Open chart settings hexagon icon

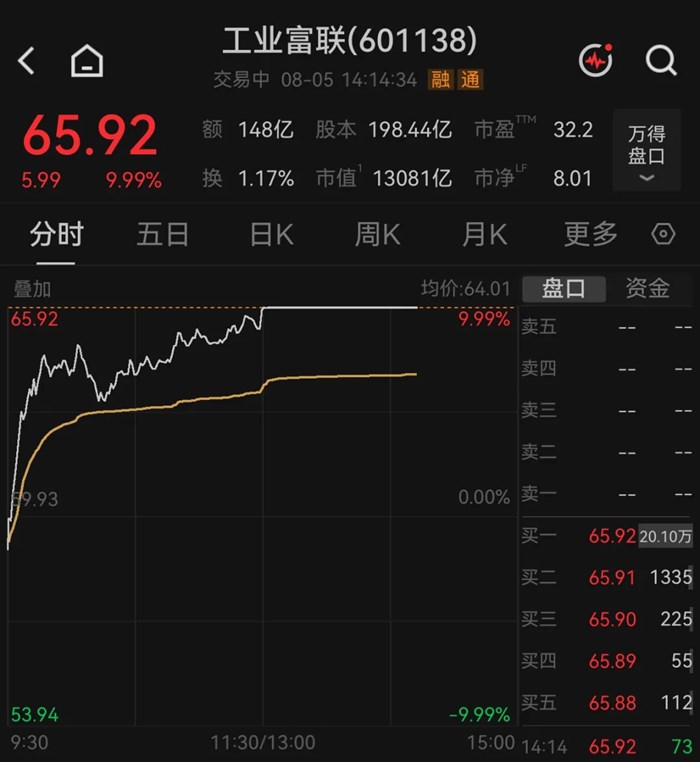click(663, 234)
